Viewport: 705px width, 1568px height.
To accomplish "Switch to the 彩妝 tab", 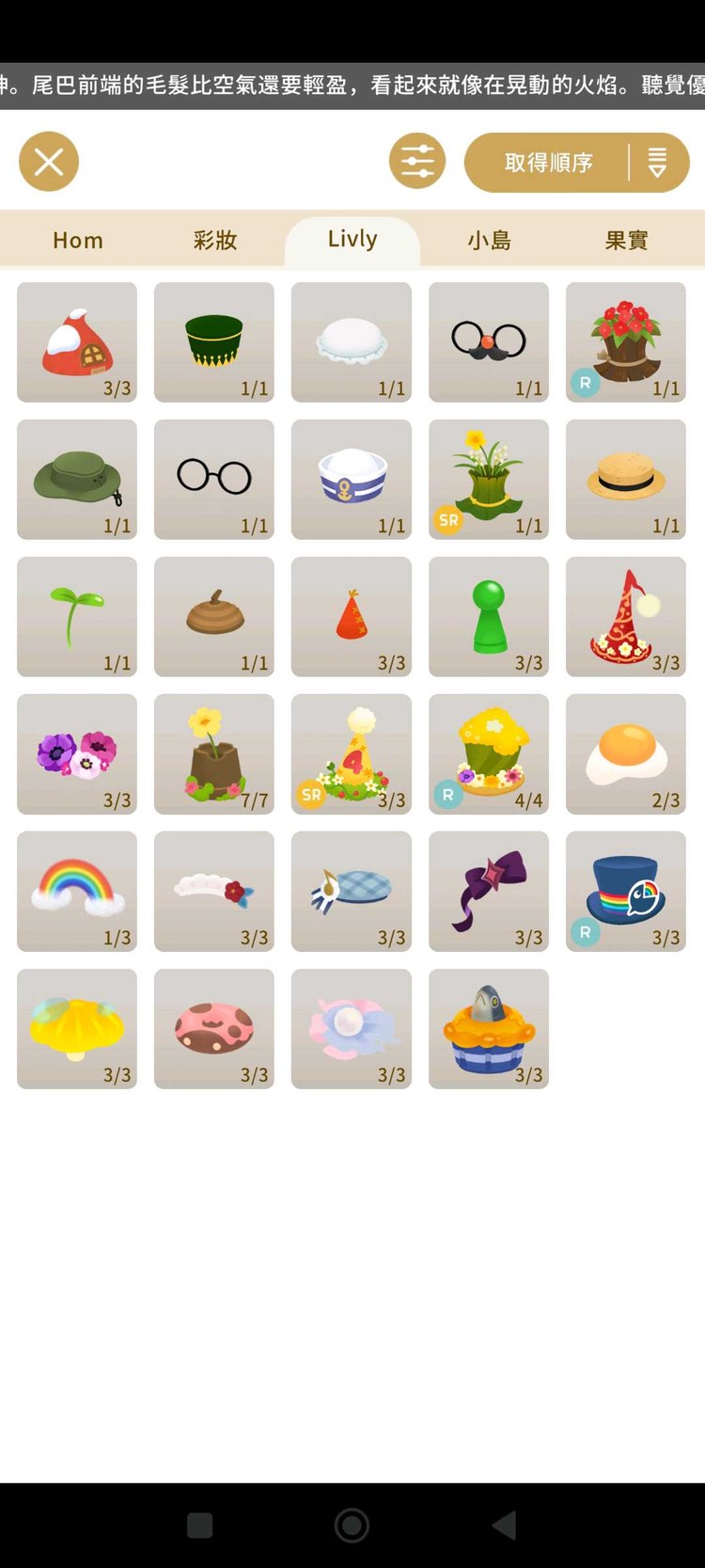I will click(215, 241).
